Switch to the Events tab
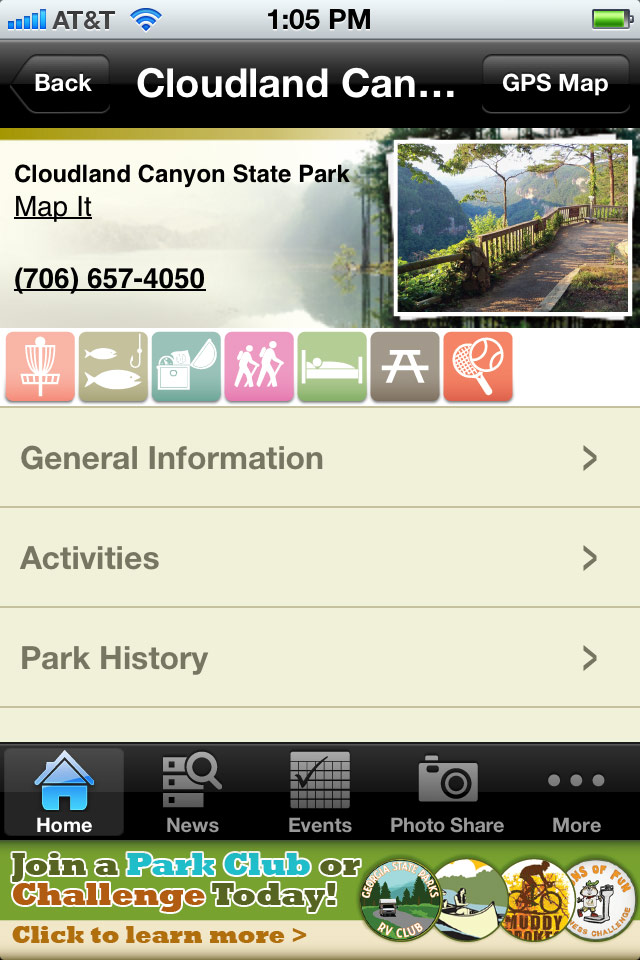Screen dimensions: 640x960 [x=320, y=793]
